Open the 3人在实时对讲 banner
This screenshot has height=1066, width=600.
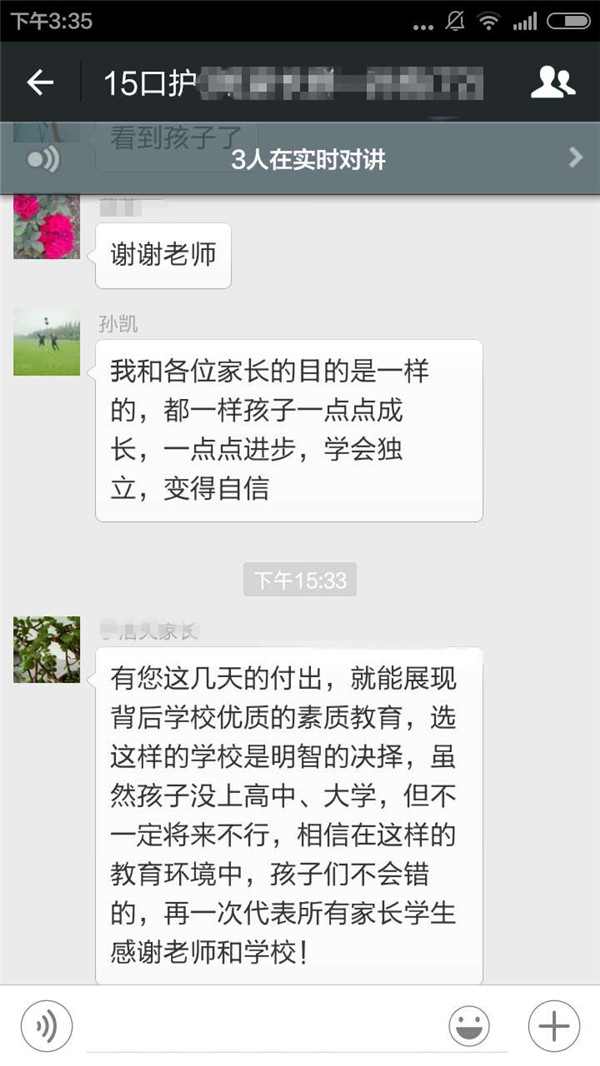[300, 159]
